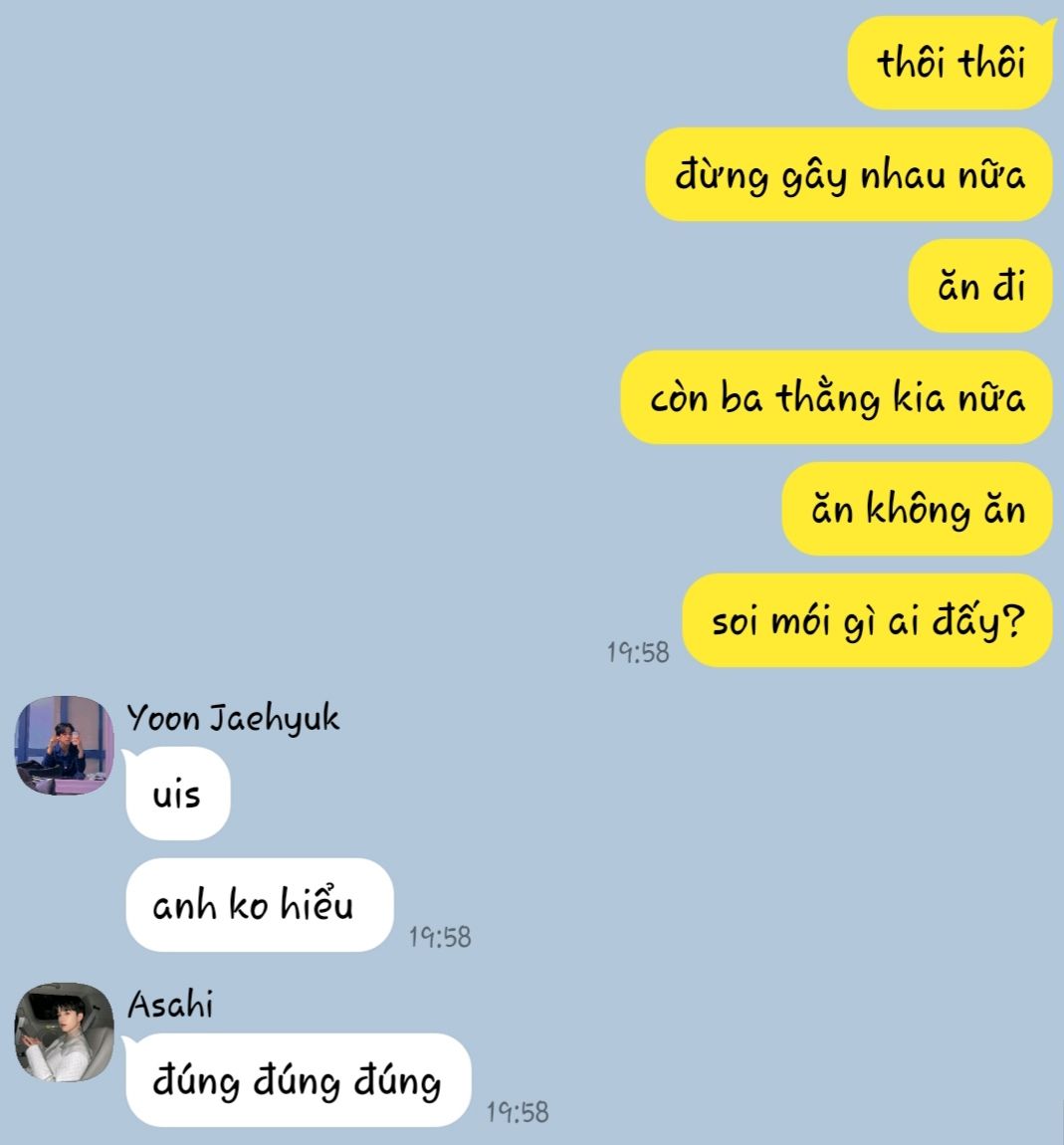View Asahi's profile avatar
The width and height of the screenshot is (1064, 1145).
64,1032
